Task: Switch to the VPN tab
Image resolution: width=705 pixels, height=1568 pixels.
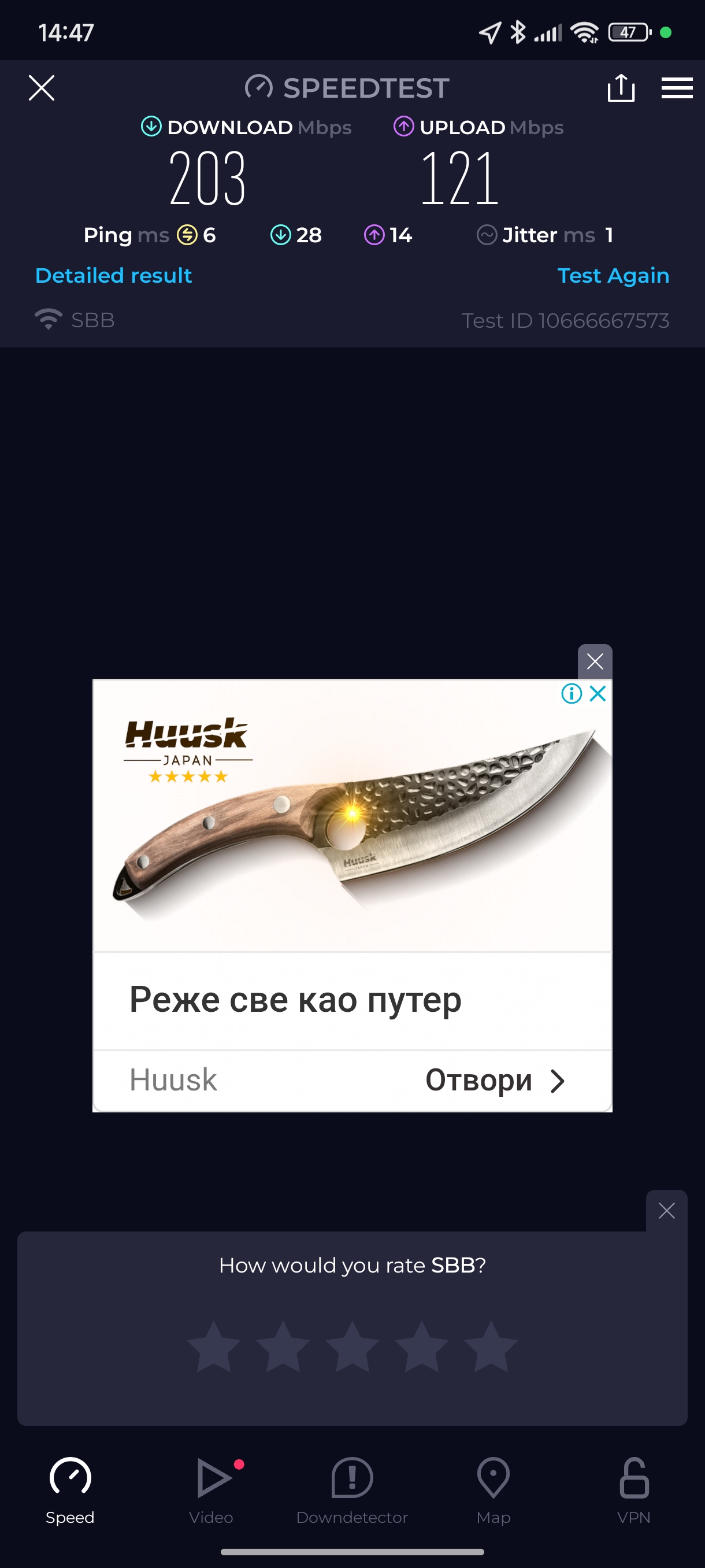Action: [633, 1490]
